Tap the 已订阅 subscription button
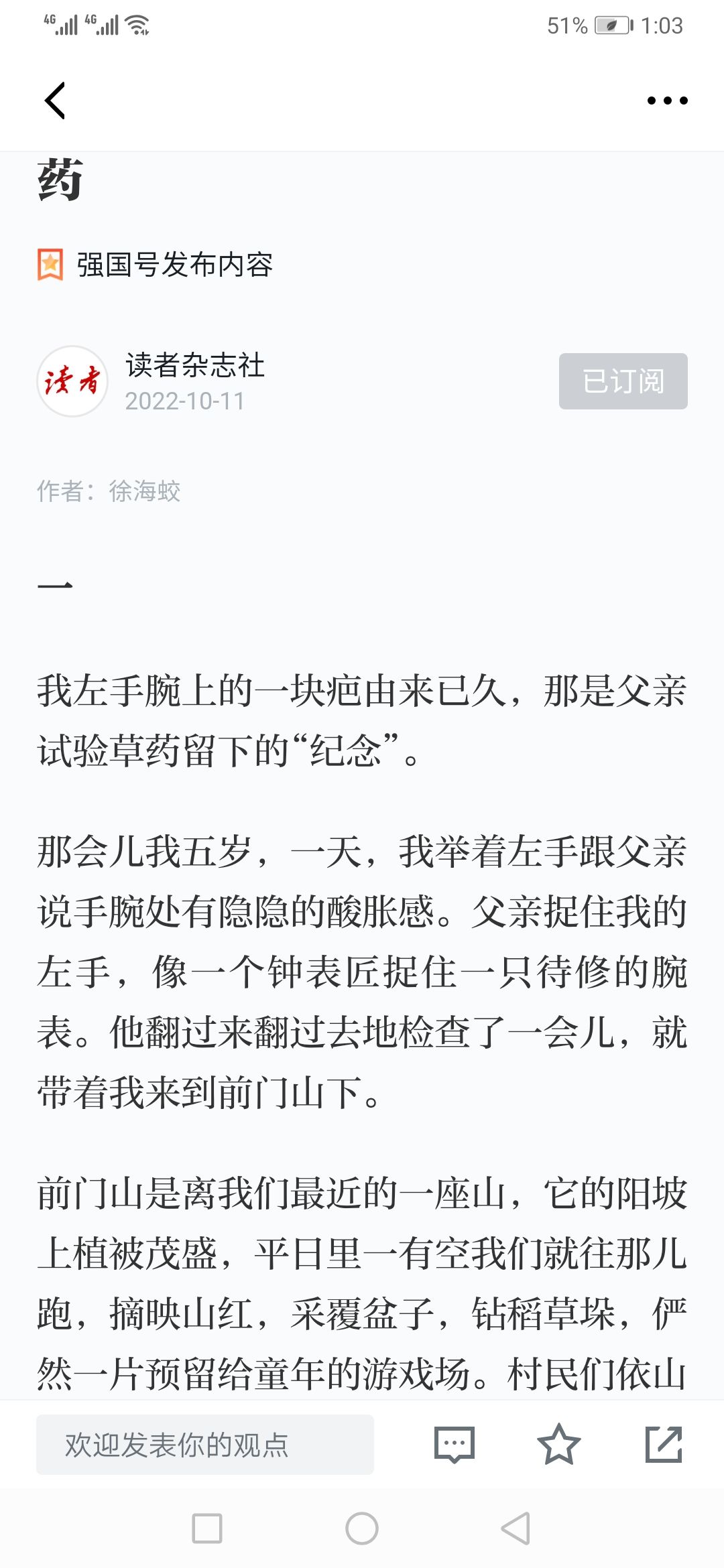The width and height of the screenshot is (724, 1568). (x=623, y=381)
